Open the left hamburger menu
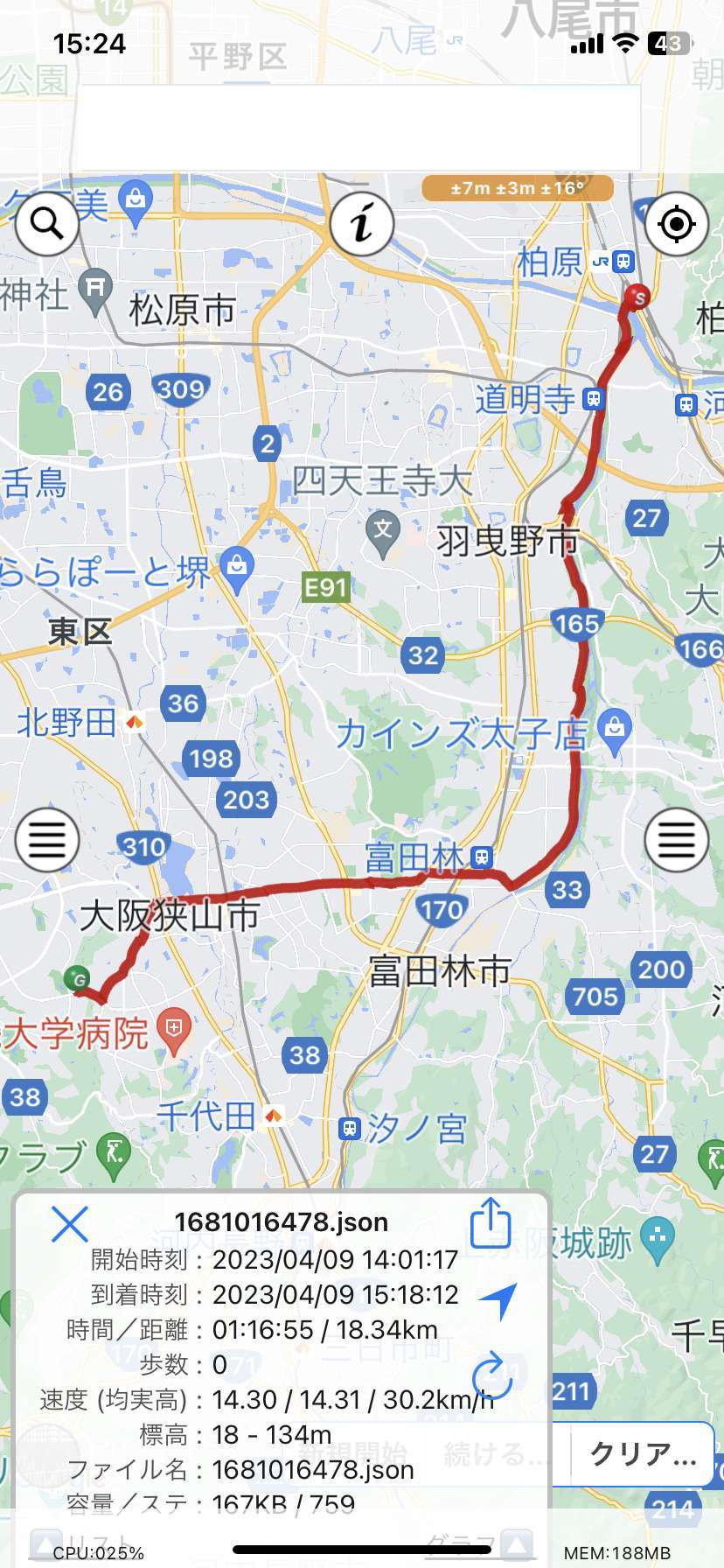This screenshot has width=724, height=1568. [x=47, y=840]
